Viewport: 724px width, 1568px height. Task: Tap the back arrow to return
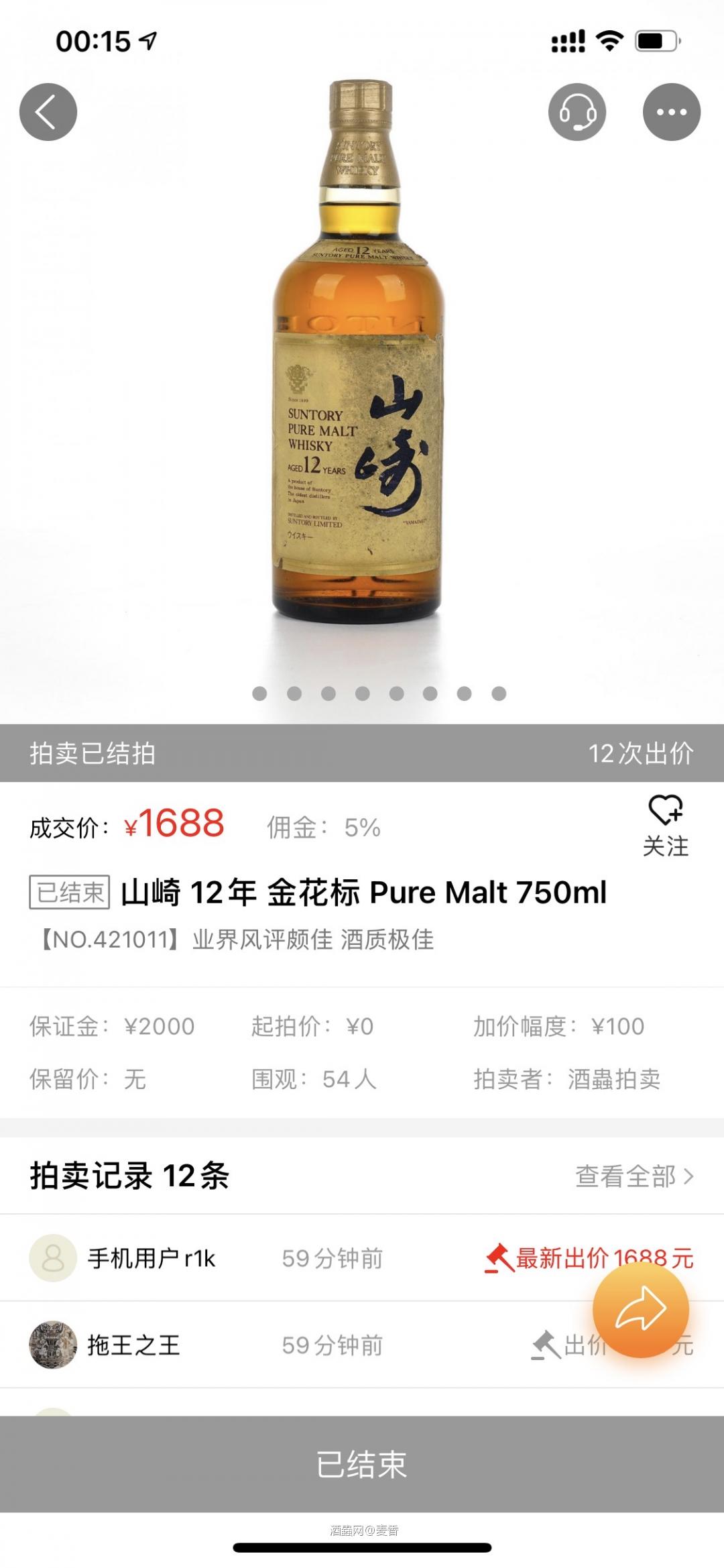50,111
